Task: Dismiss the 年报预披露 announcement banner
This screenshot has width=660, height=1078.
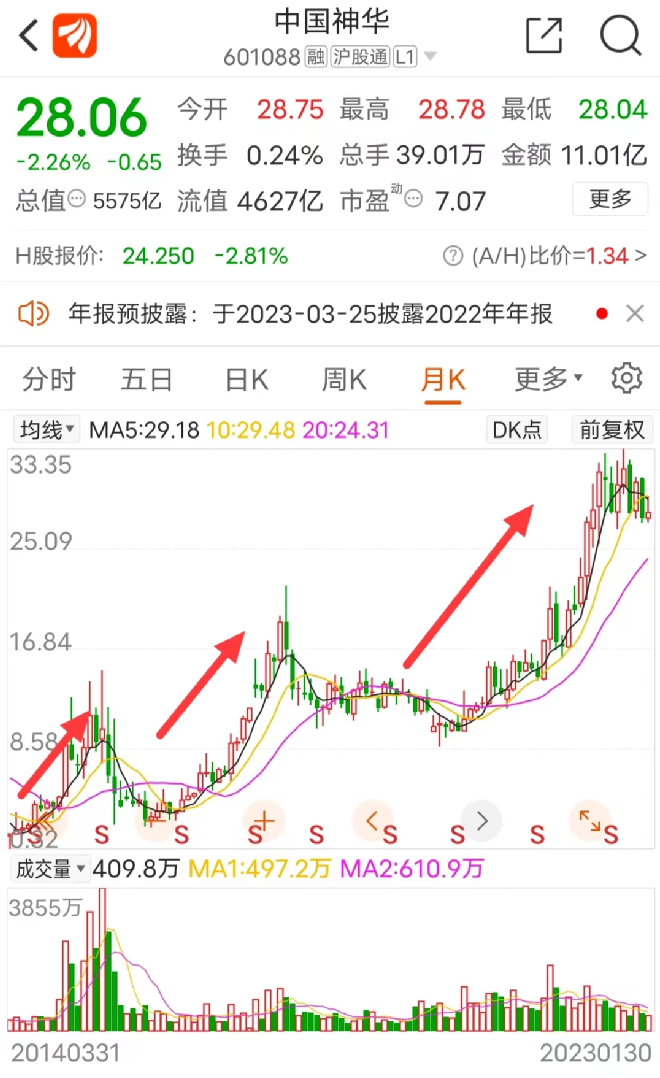Action: (634, 314)
